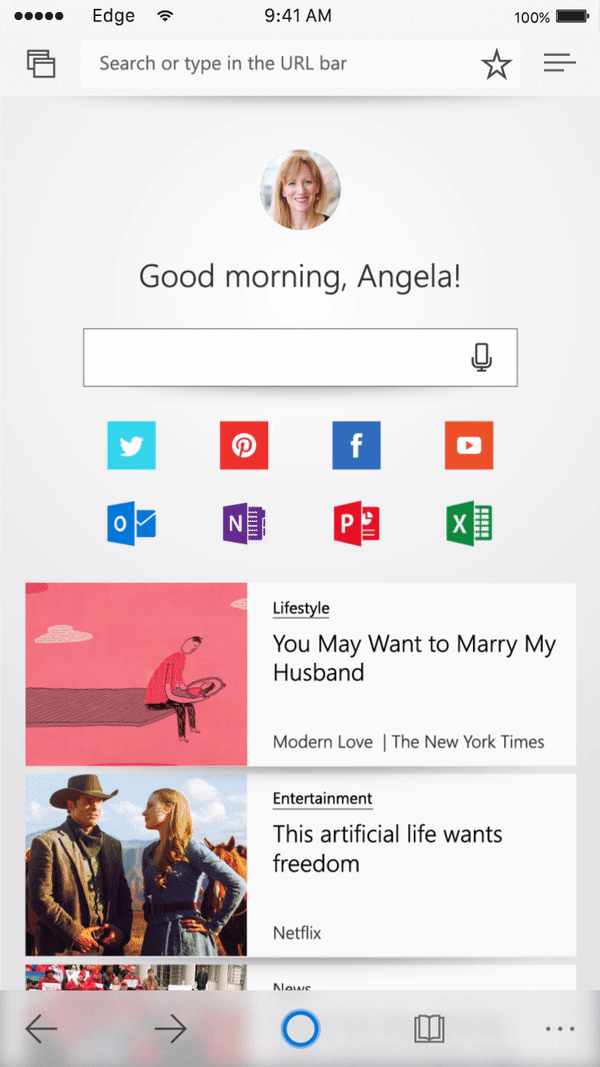Open Cortana circle button
600x1067 pixels.
coord(300,1028)
